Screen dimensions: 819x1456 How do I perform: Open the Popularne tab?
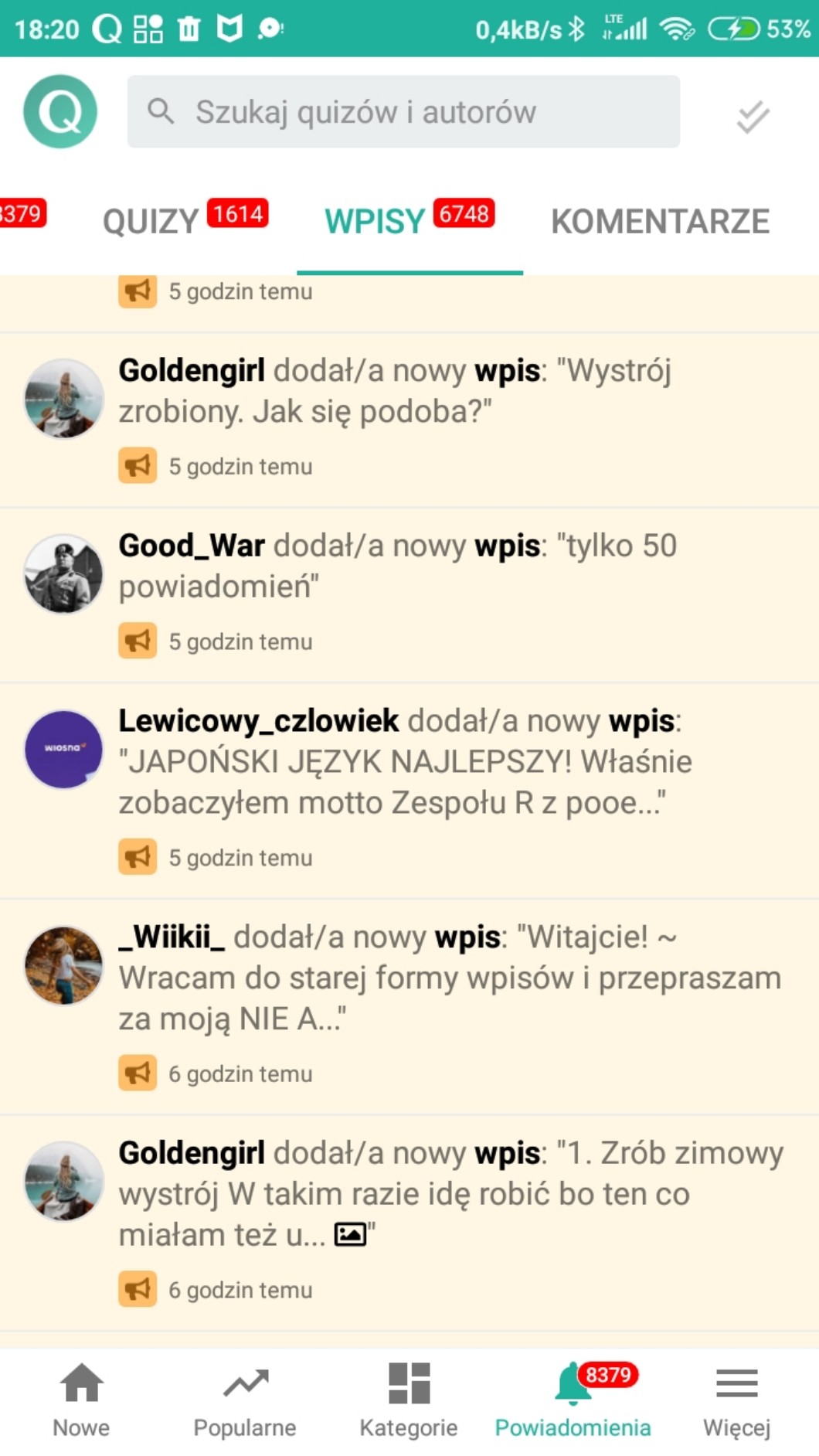[x=245, y=1400]
